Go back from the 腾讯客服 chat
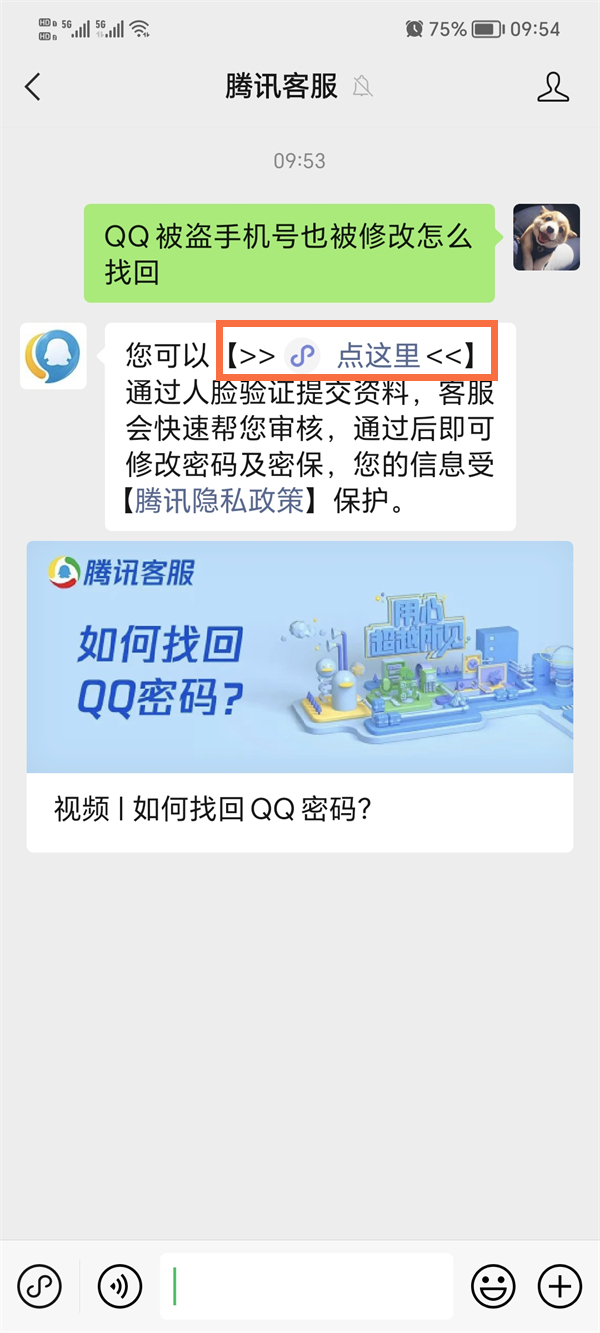This screenshot has height=1333, width=600. pyautogui.click(x=33, y=87)
